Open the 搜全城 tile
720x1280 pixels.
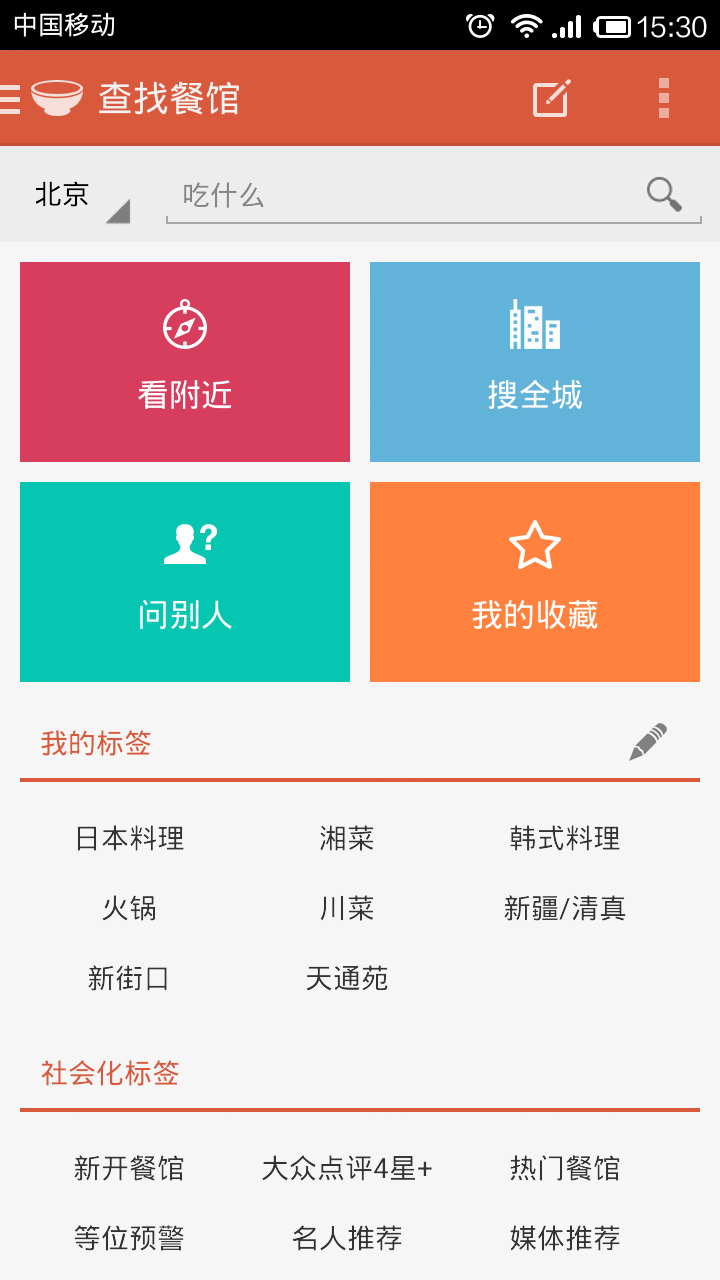(535, 362)
